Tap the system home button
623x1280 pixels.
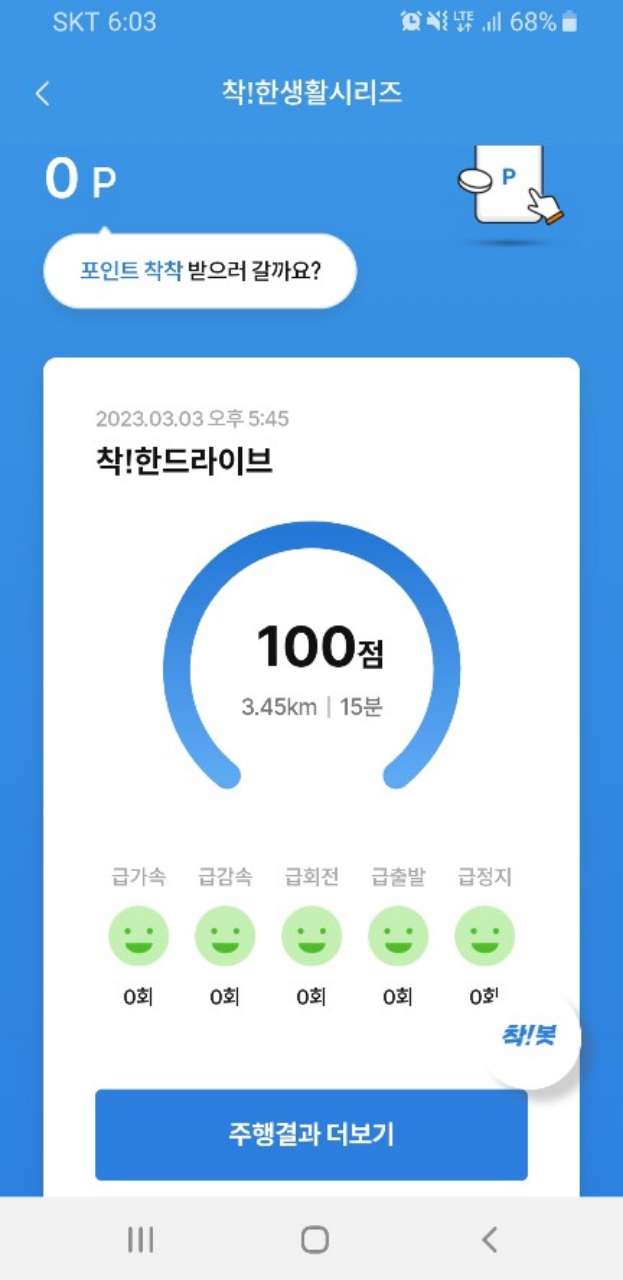(314, 1240)
